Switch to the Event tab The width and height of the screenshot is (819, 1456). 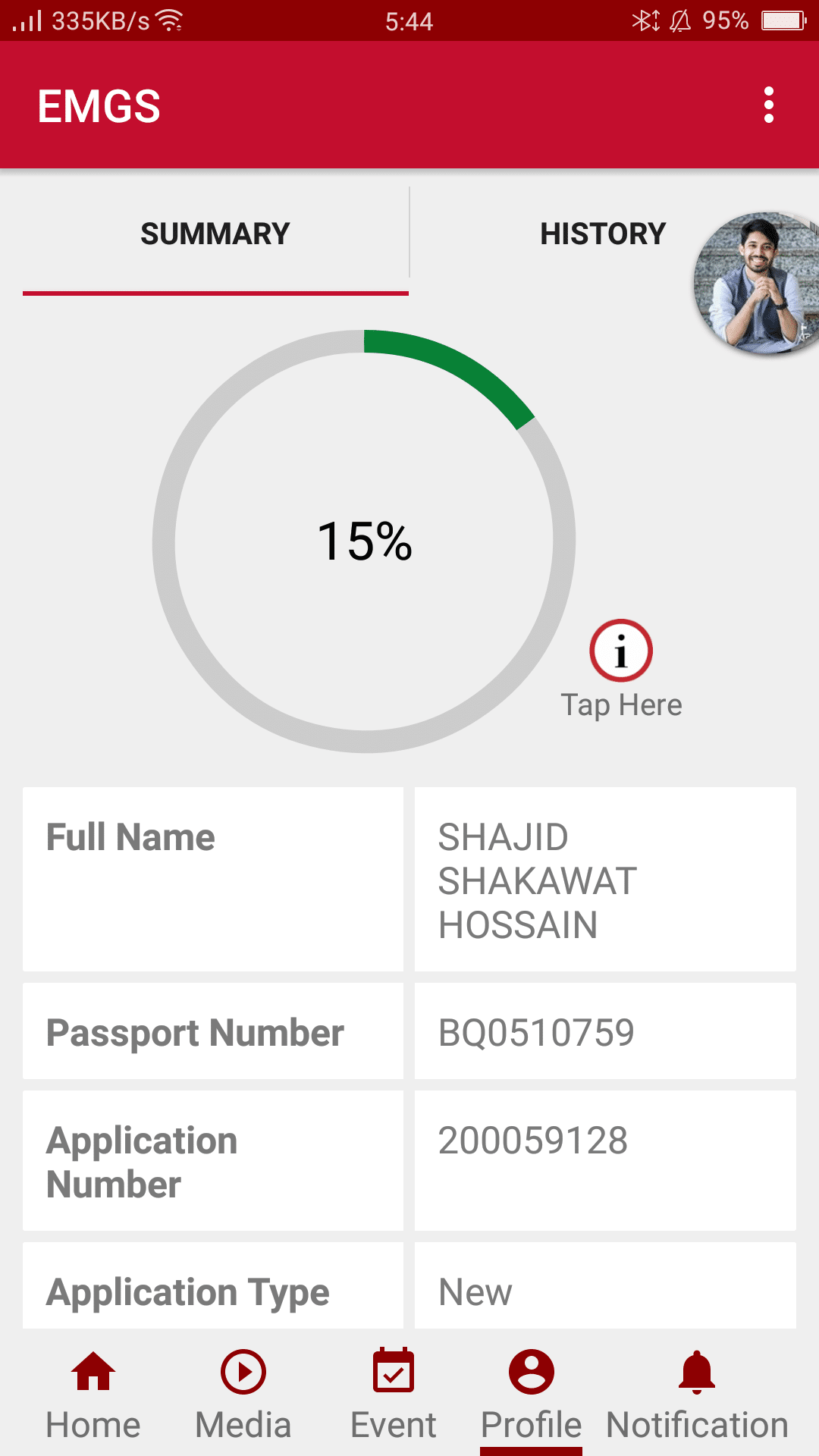[393, 1394]
